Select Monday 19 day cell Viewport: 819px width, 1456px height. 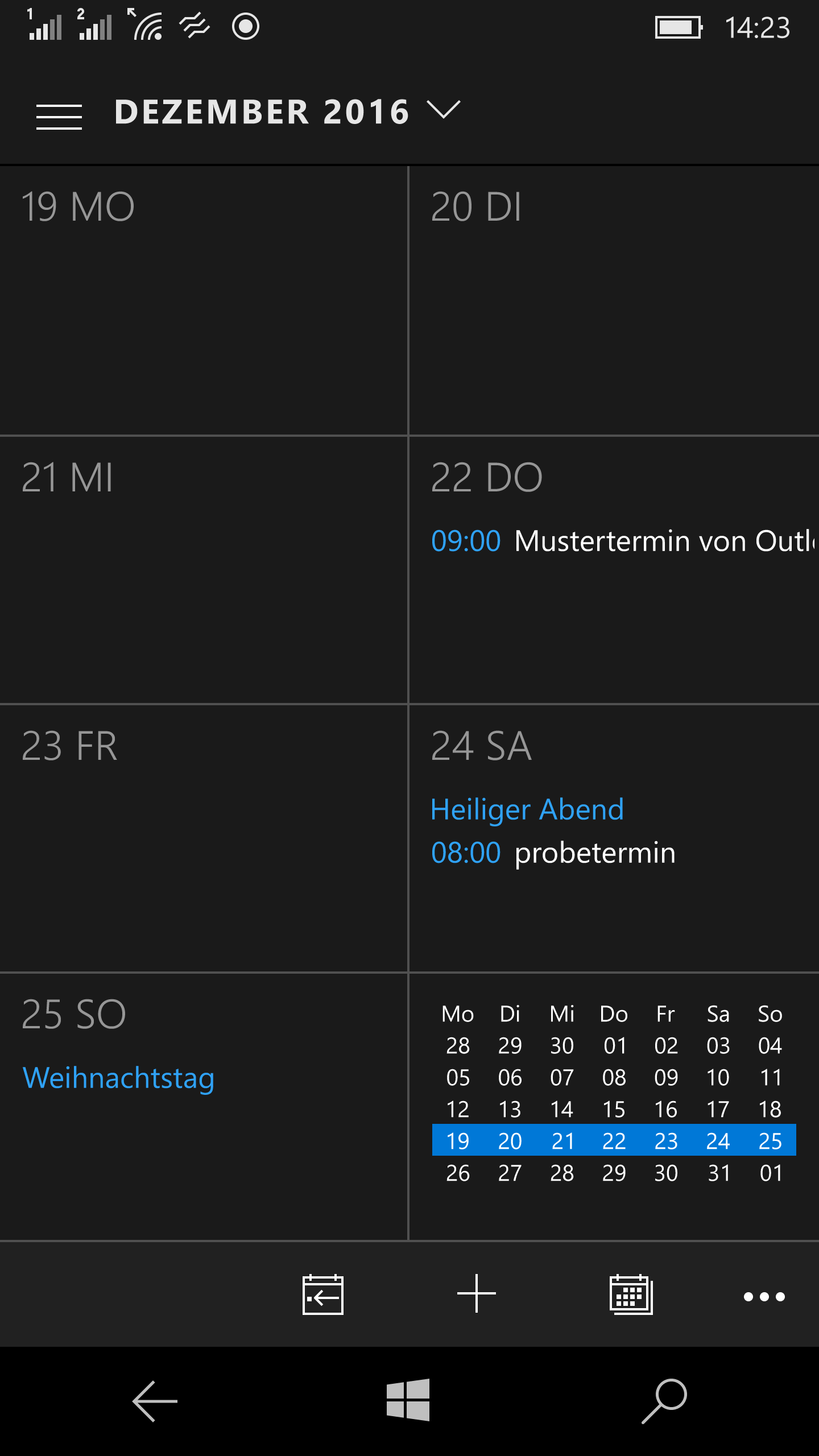(x=204, y=300)
